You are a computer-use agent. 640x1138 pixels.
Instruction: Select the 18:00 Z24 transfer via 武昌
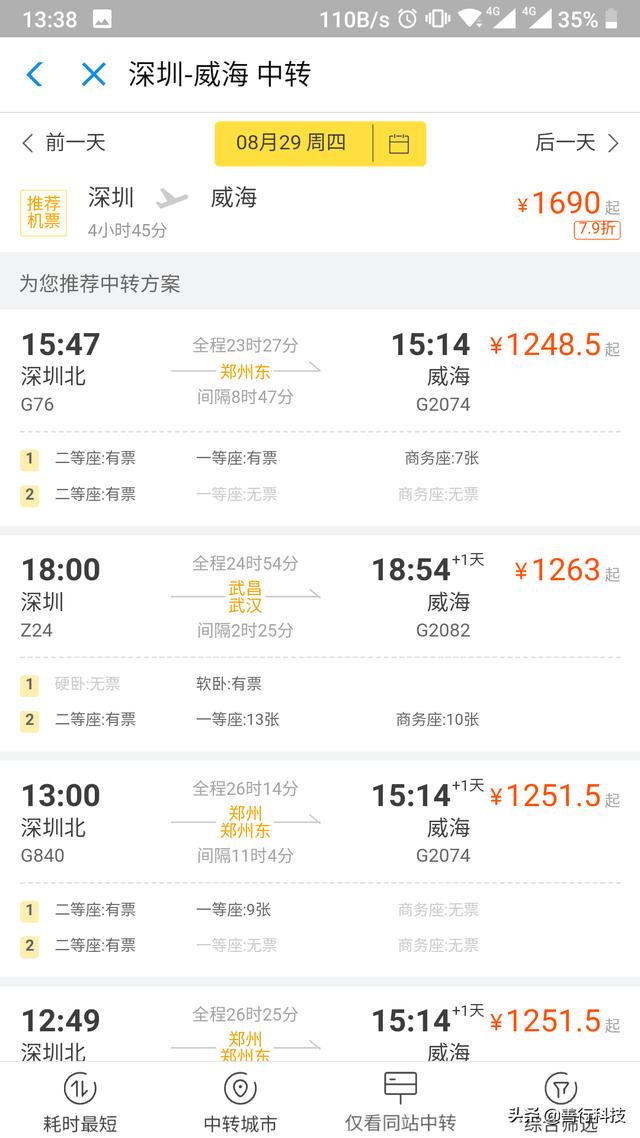tap(320, 643)
